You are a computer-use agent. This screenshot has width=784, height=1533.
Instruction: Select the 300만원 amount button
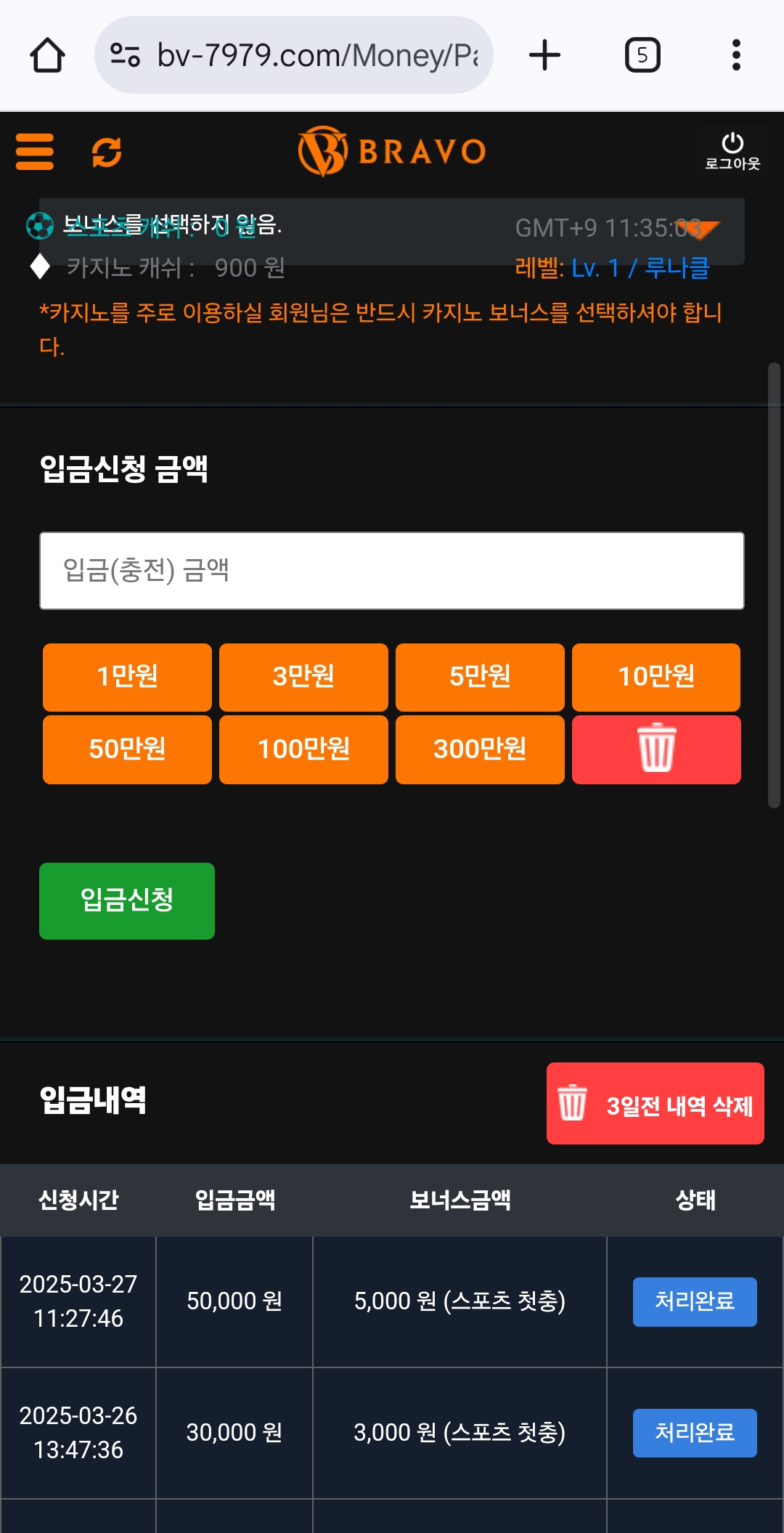click(480, 749)
